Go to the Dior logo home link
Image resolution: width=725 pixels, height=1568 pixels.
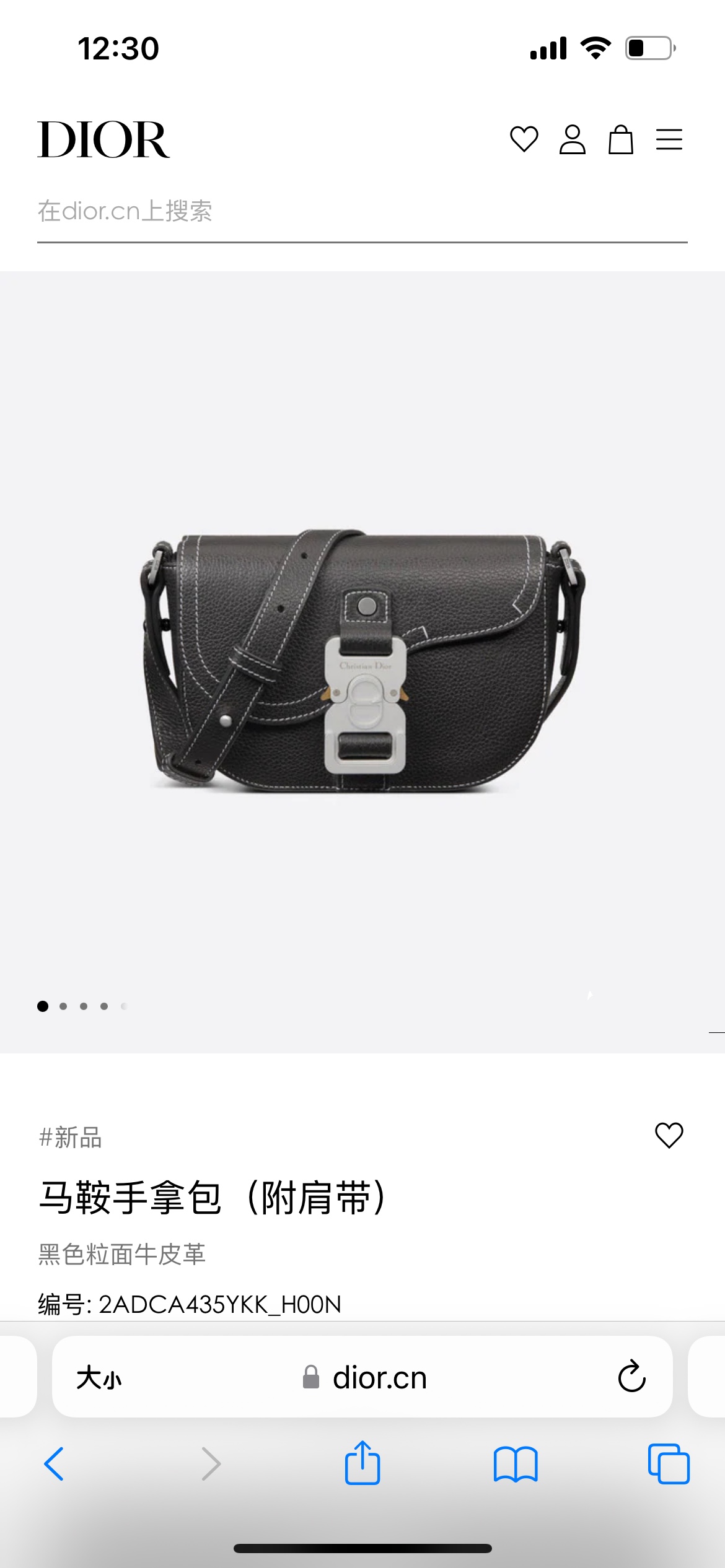click(103, 140)
